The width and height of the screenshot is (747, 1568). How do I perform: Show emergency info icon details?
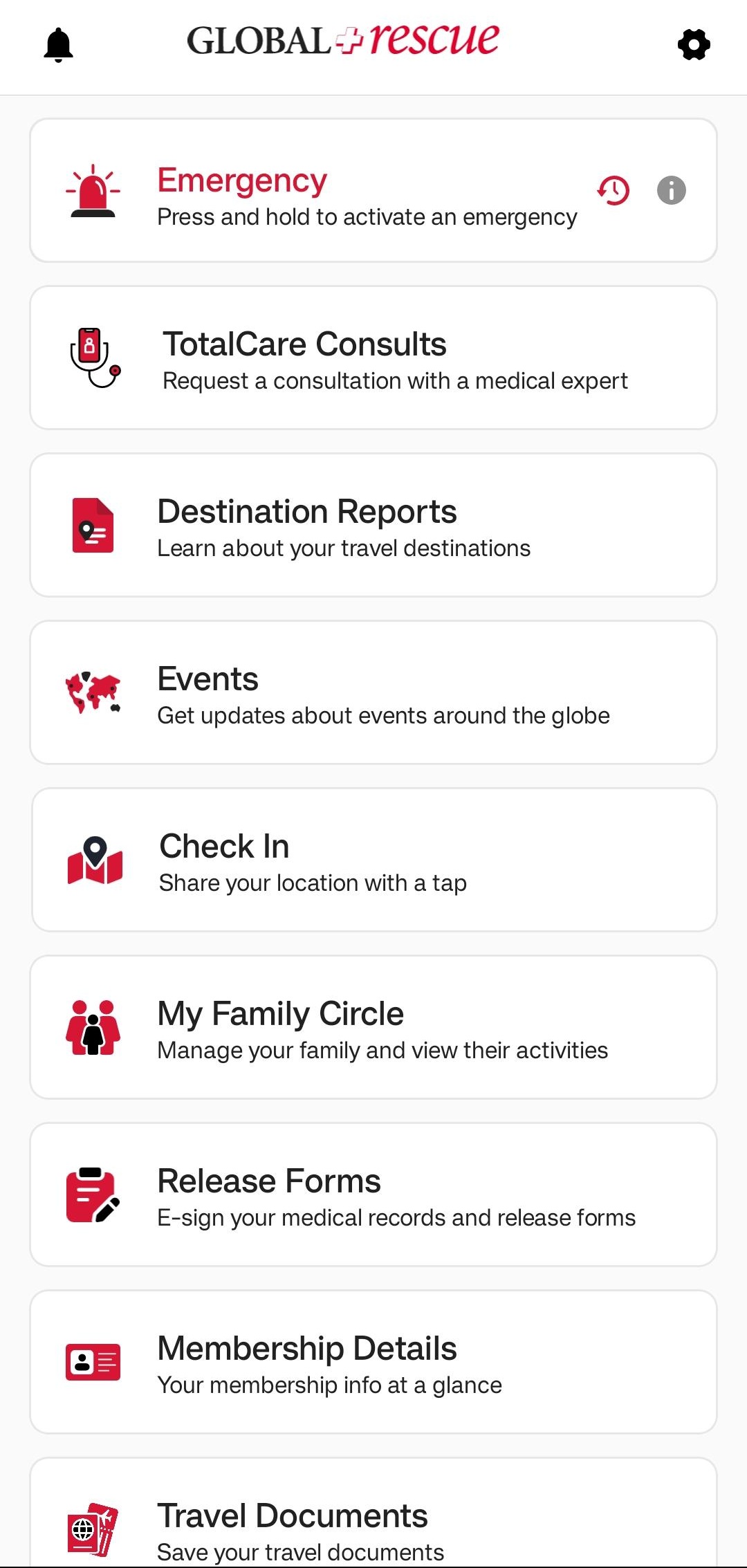point(671,190)
